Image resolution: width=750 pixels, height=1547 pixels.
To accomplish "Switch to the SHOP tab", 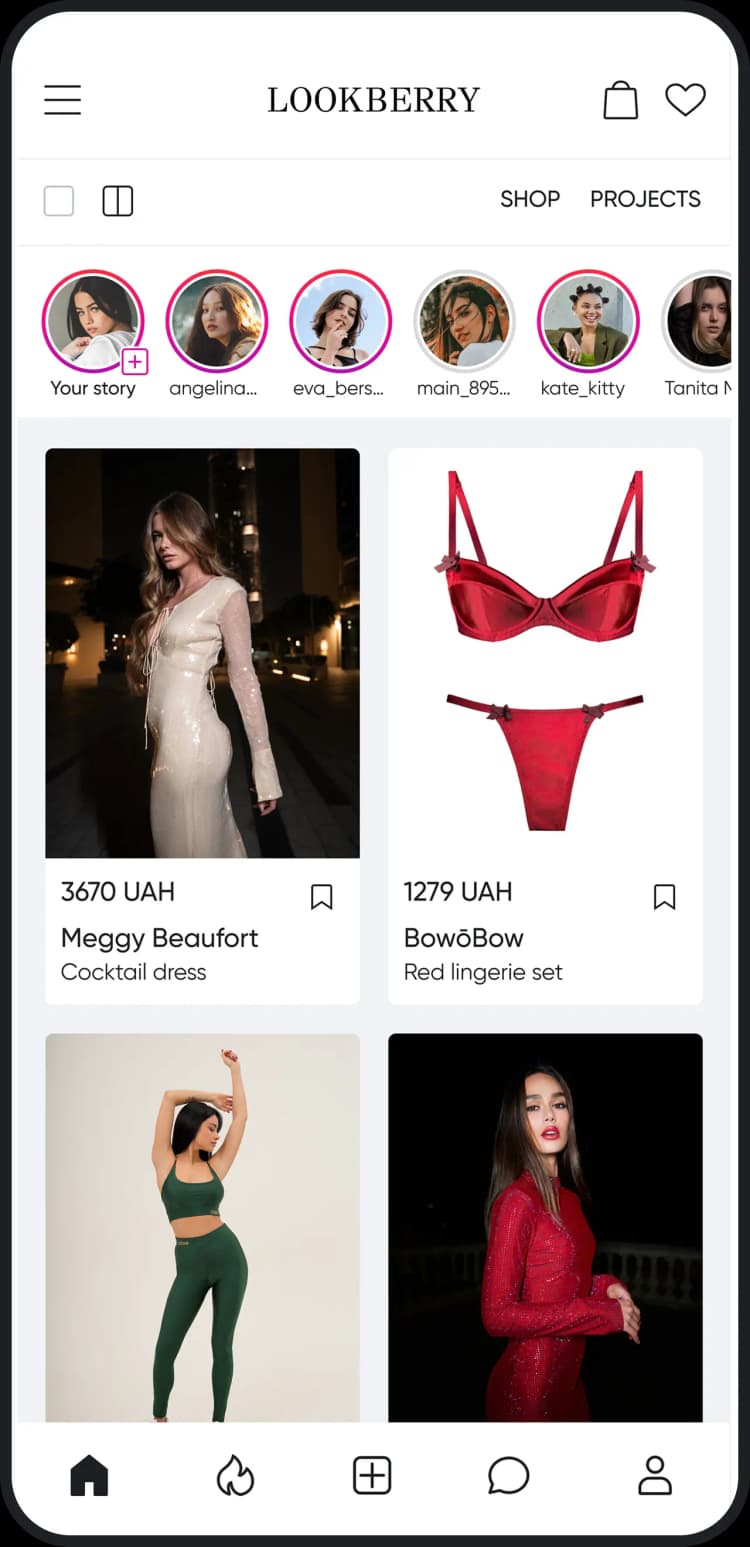I will pos(530,199).
